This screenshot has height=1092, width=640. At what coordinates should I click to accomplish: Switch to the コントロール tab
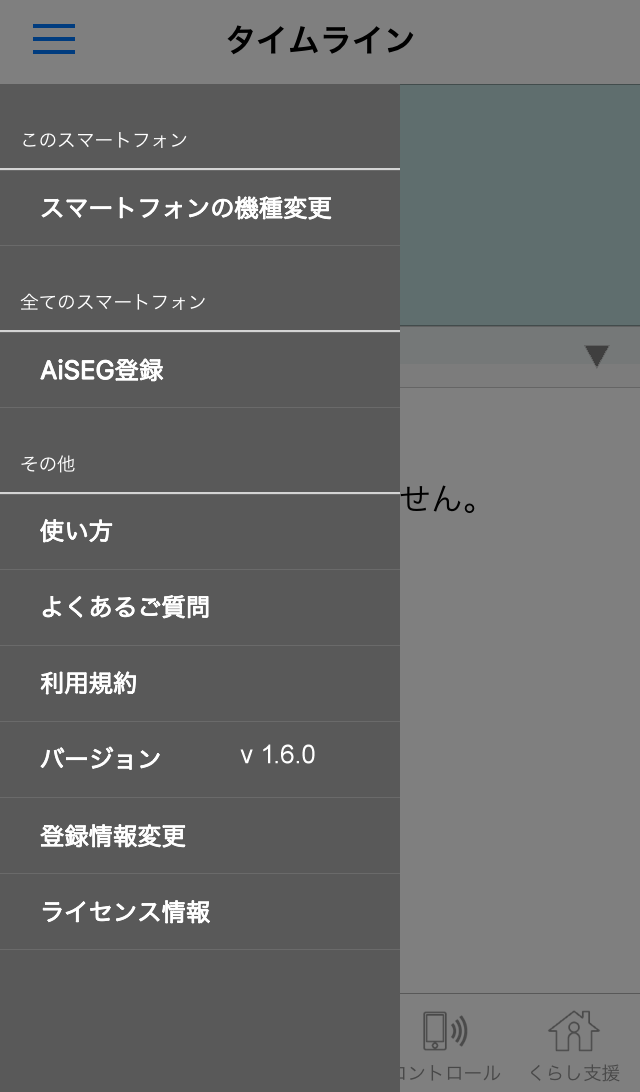click(x=446, y=1045)
